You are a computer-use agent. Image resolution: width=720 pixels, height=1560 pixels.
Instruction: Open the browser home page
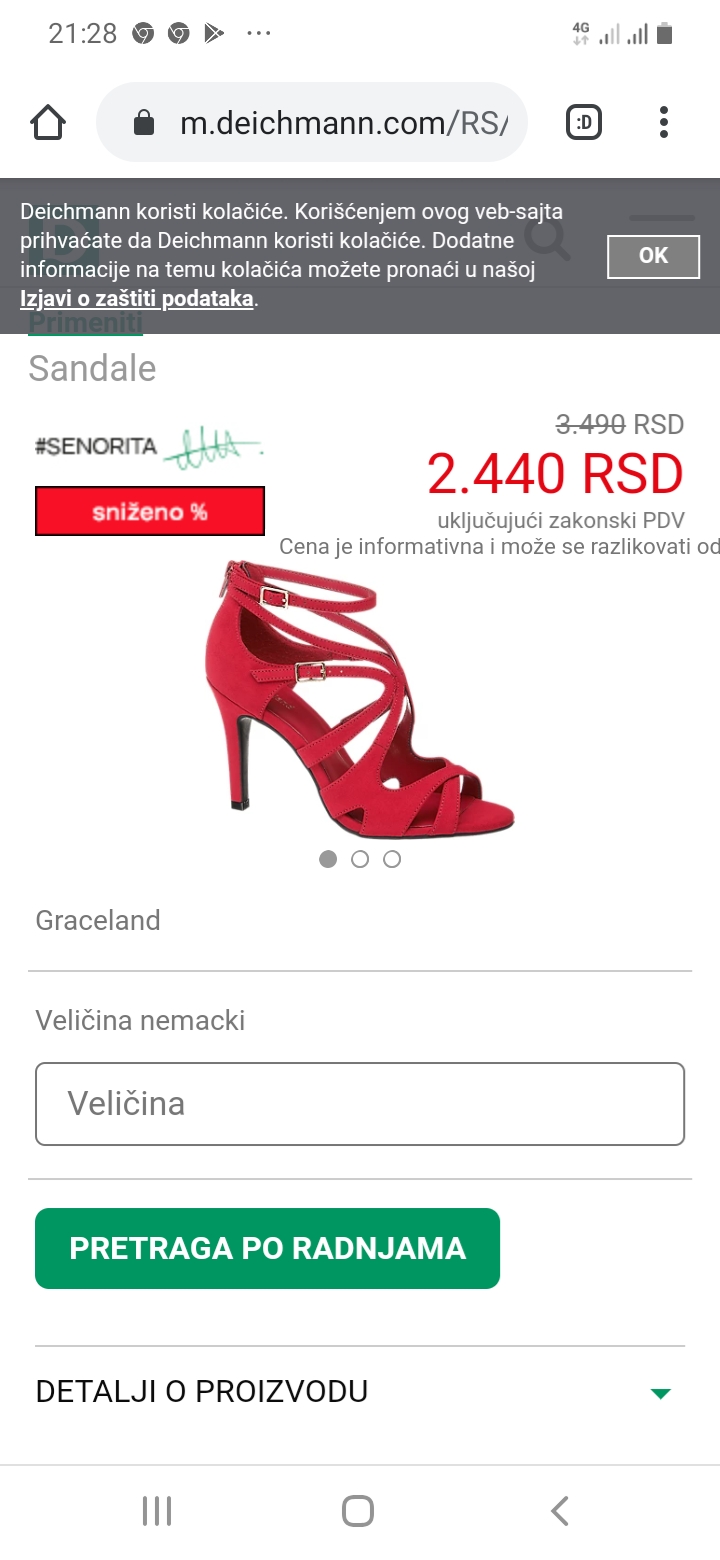click(x=48, y=123)
